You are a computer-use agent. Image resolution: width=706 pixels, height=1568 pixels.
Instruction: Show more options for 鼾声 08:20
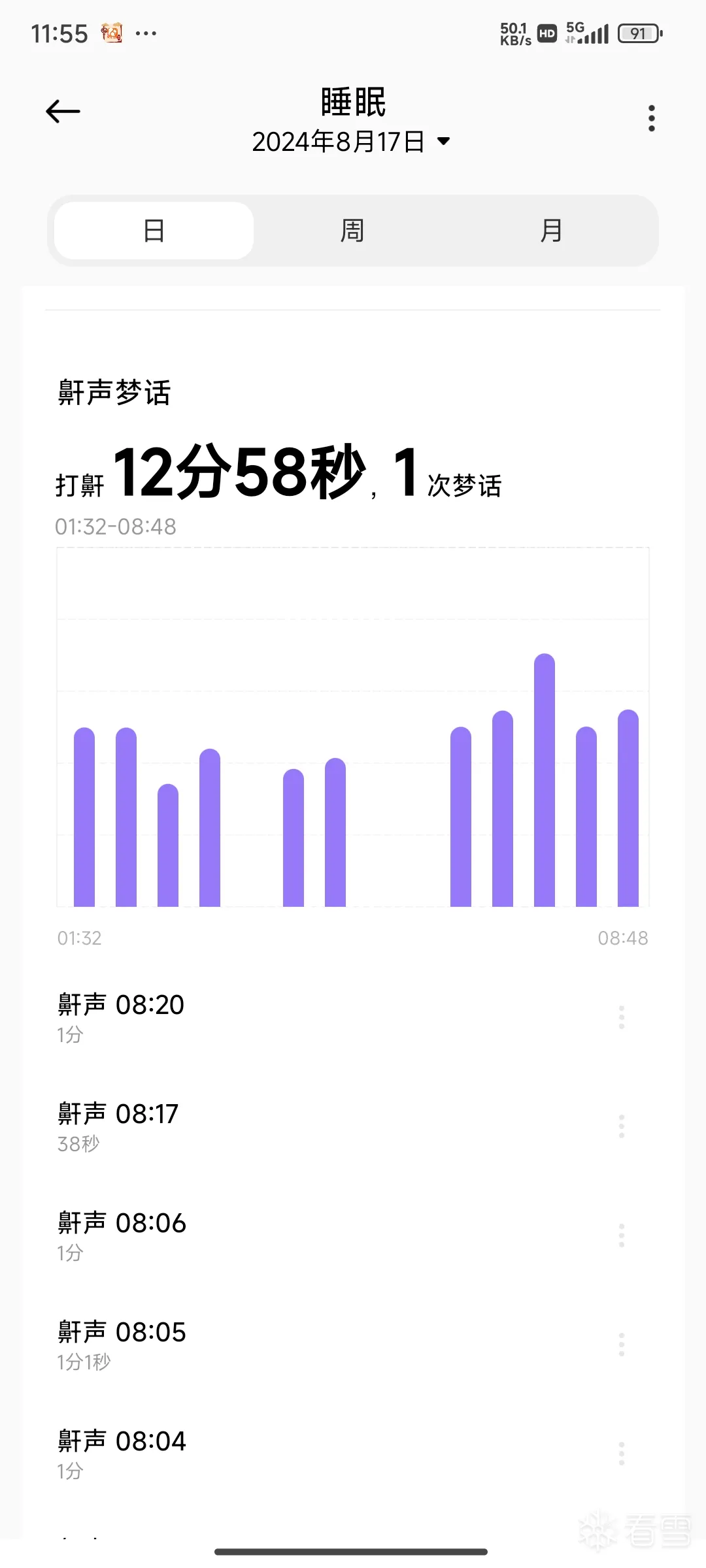[x=622, y=1017]
